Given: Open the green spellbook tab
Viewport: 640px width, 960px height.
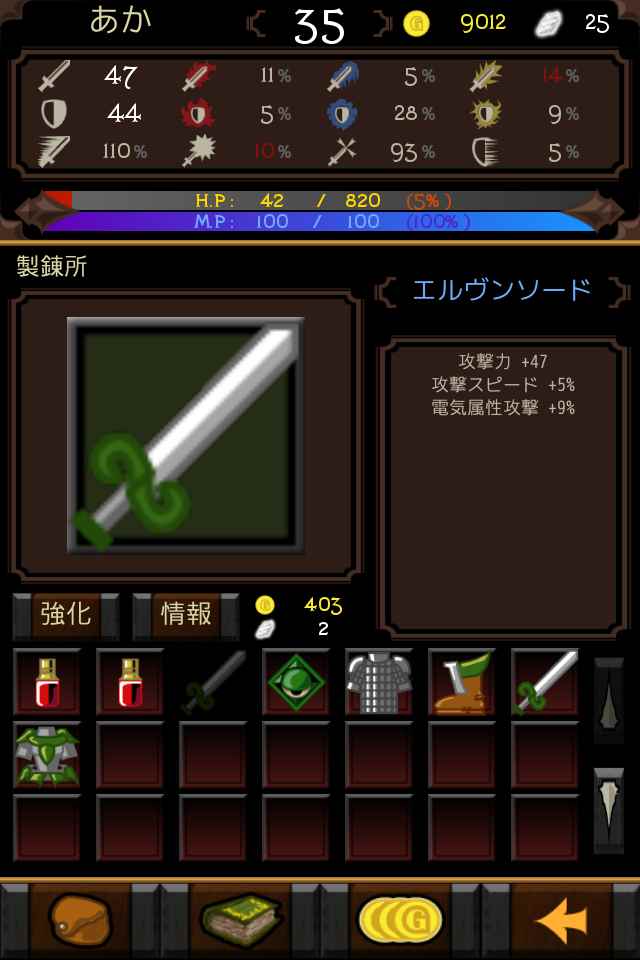Looking at the screenshot, I should click(240, 920).
